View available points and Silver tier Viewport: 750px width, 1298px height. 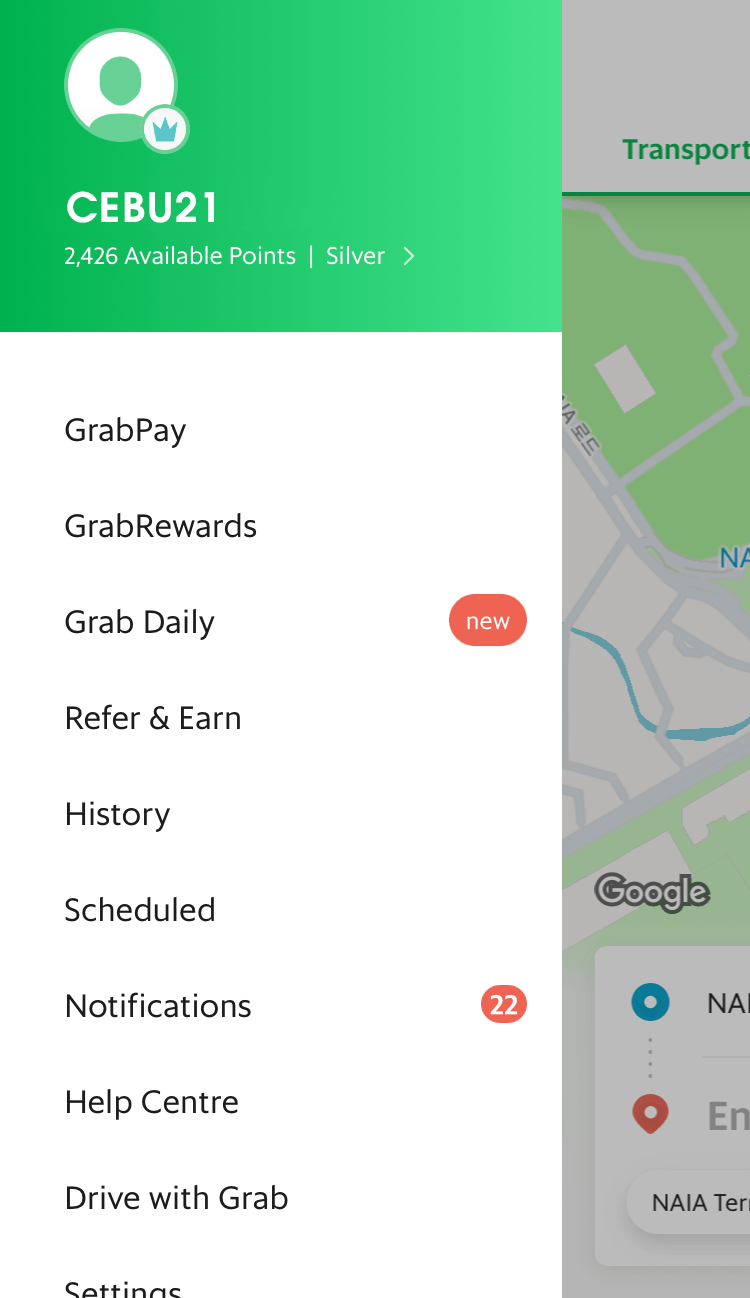(x=239, y=256)
